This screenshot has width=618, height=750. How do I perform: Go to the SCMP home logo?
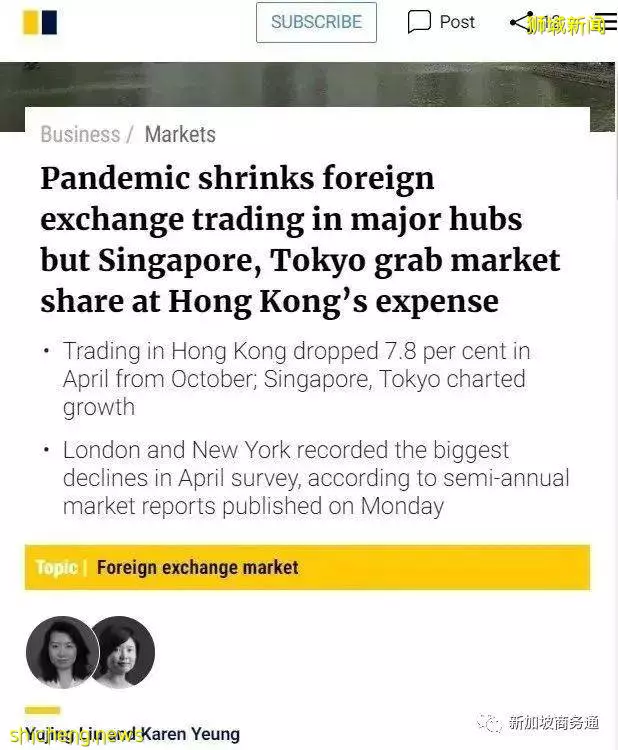[40, 22]
